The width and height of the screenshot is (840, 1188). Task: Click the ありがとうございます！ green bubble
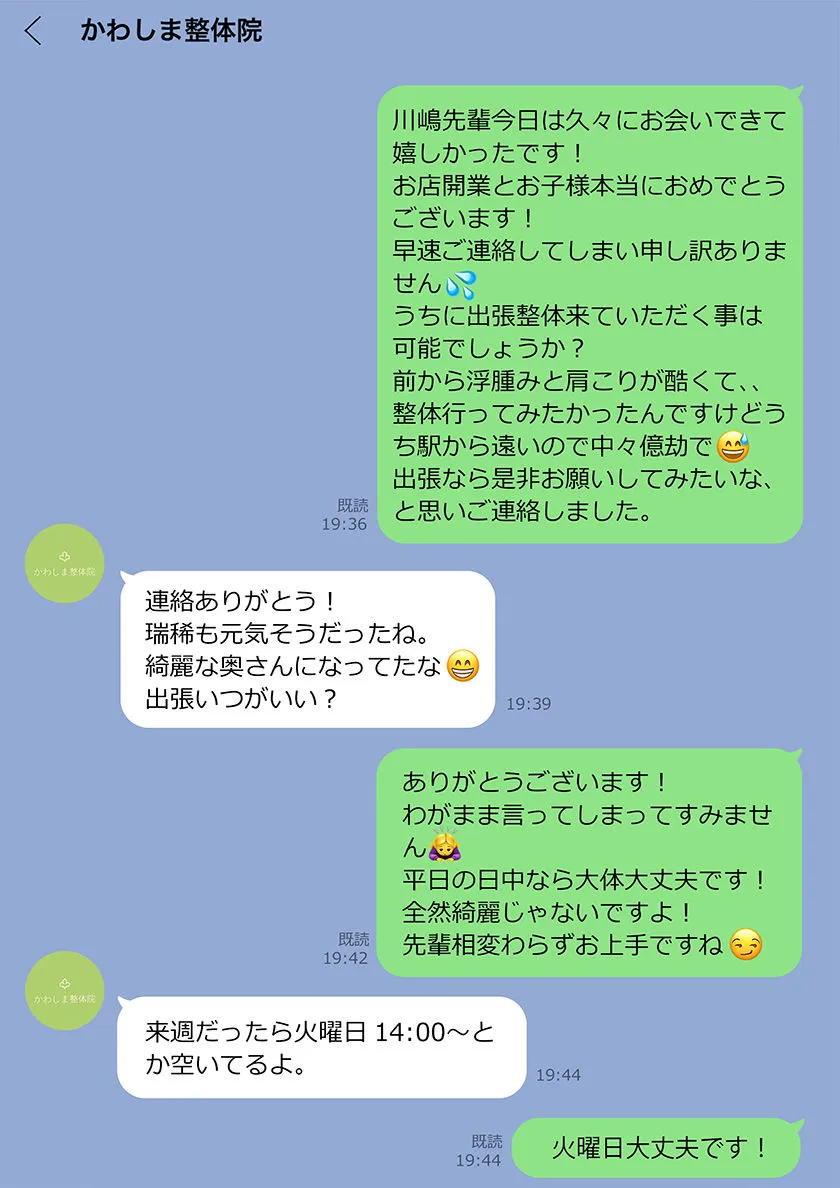point(590,860)
